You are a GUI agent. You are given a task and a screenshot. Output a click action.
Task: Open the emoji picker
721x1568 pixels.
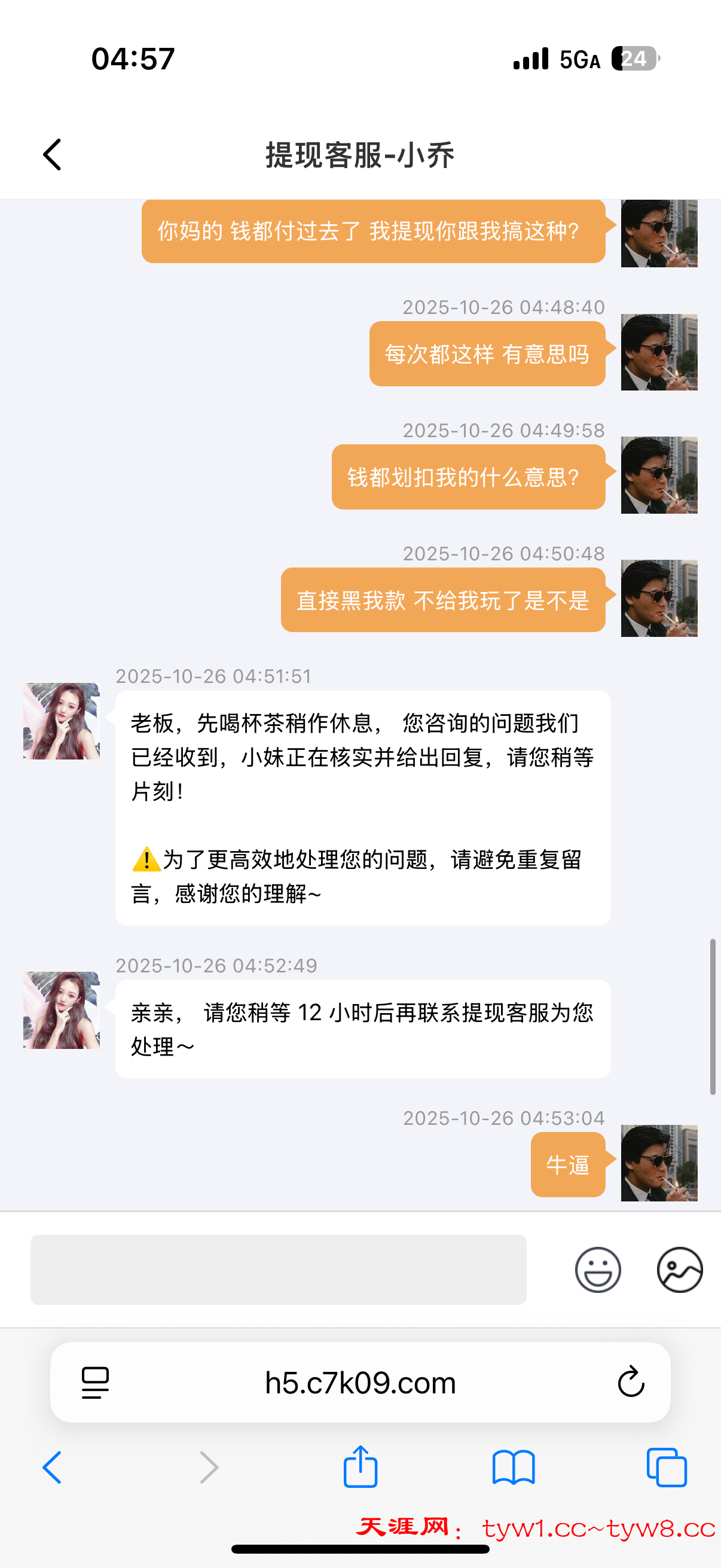click(x=597, y=1269)
